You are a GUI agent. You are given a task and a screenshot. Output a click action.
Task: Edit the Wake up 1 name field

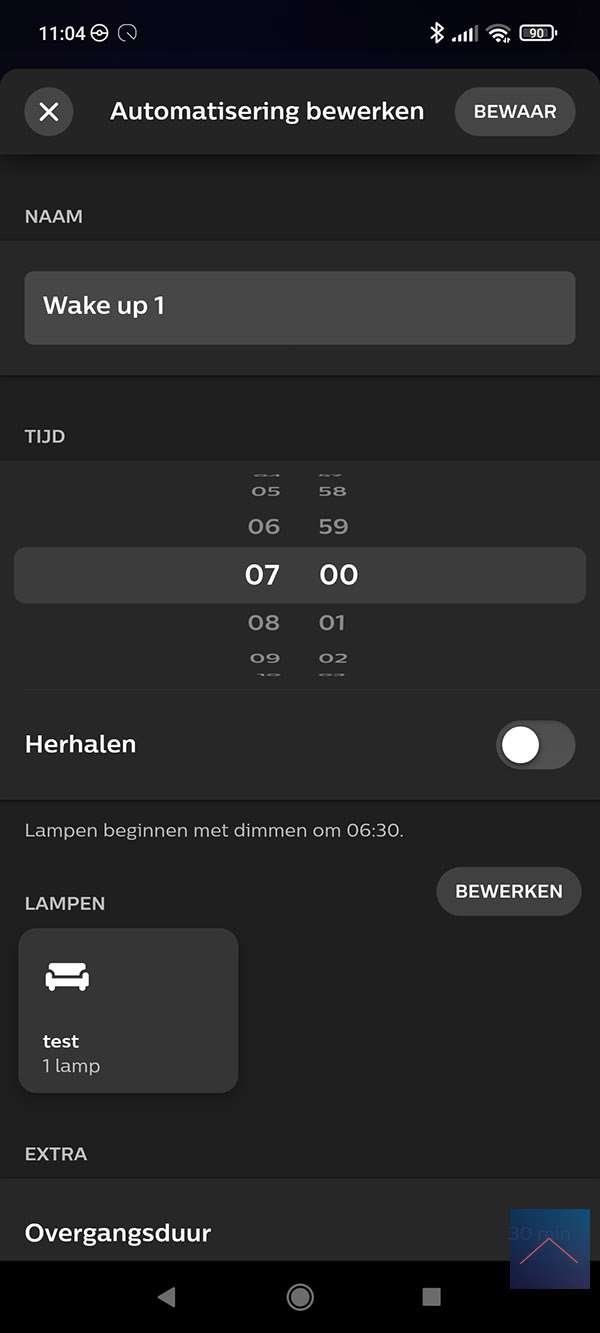(x=299, y=307)
